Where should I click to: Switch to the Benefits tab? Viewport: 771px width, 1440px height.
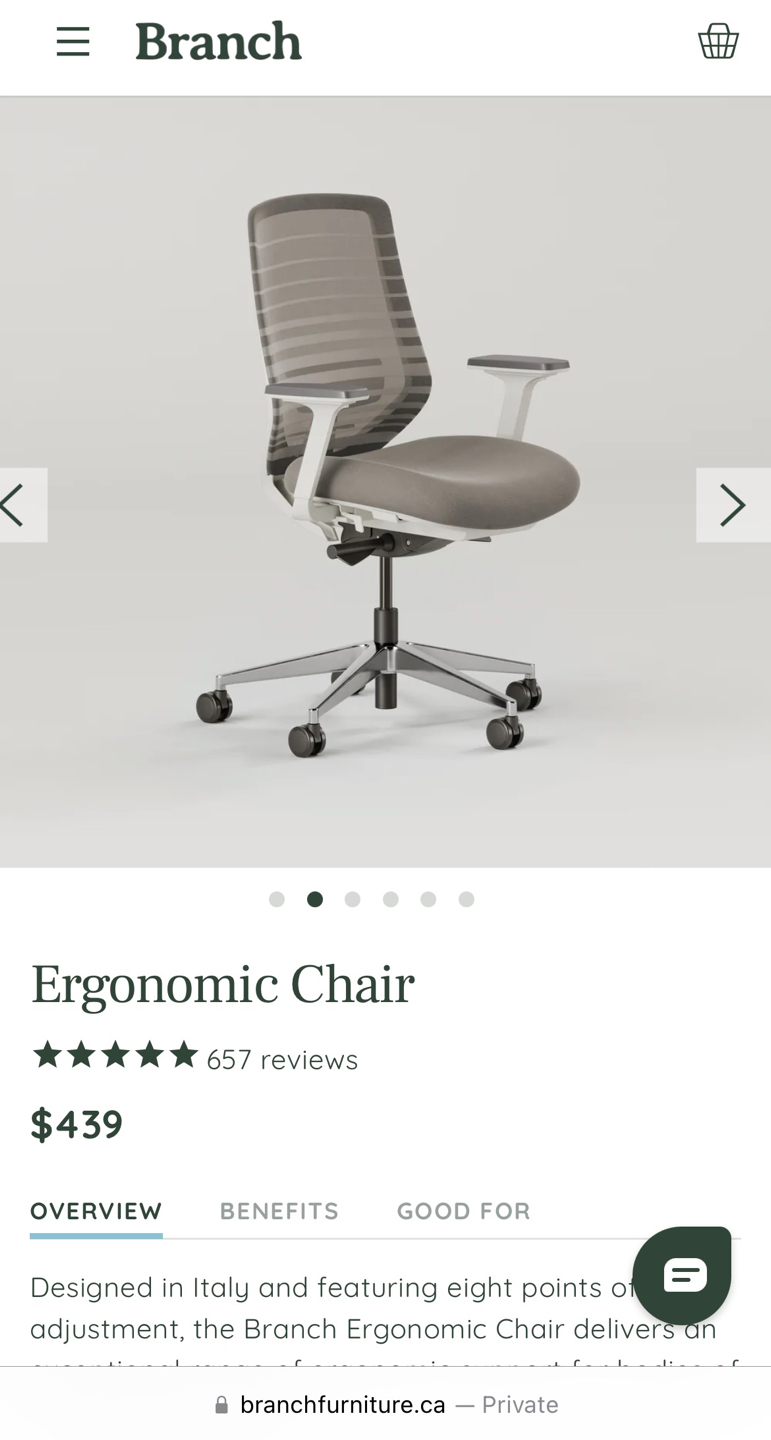click(279, 1211)
